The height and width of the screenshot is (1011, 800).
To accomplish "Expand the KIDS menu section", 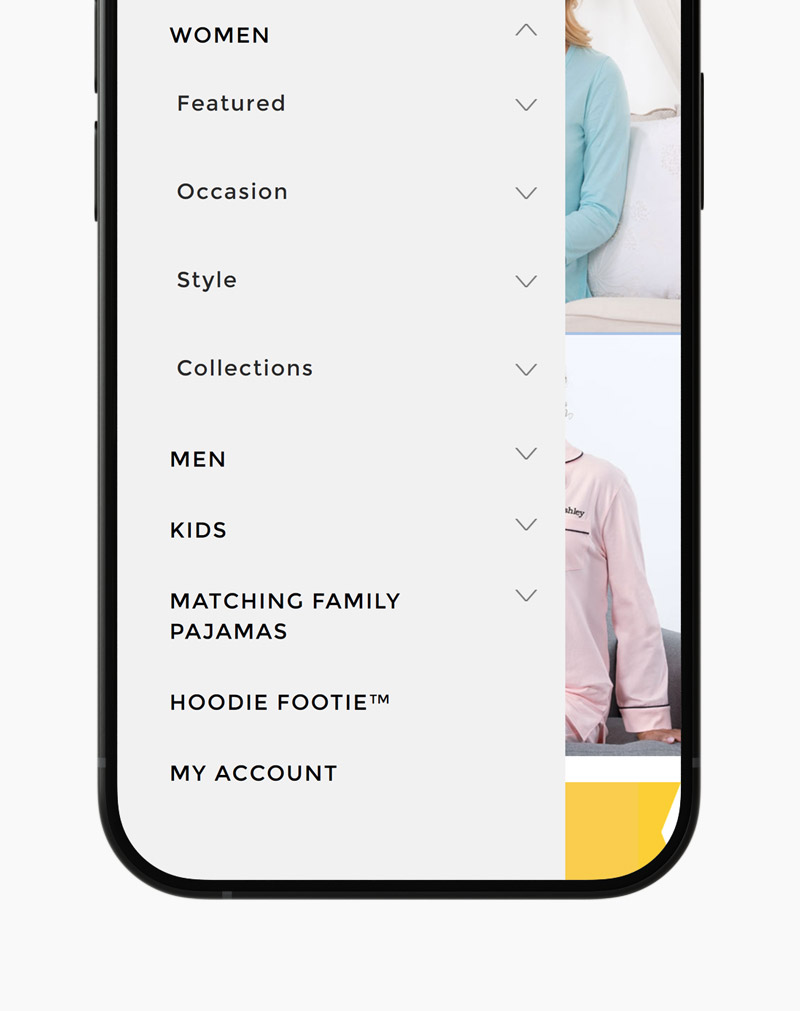I will click(526, 525).
